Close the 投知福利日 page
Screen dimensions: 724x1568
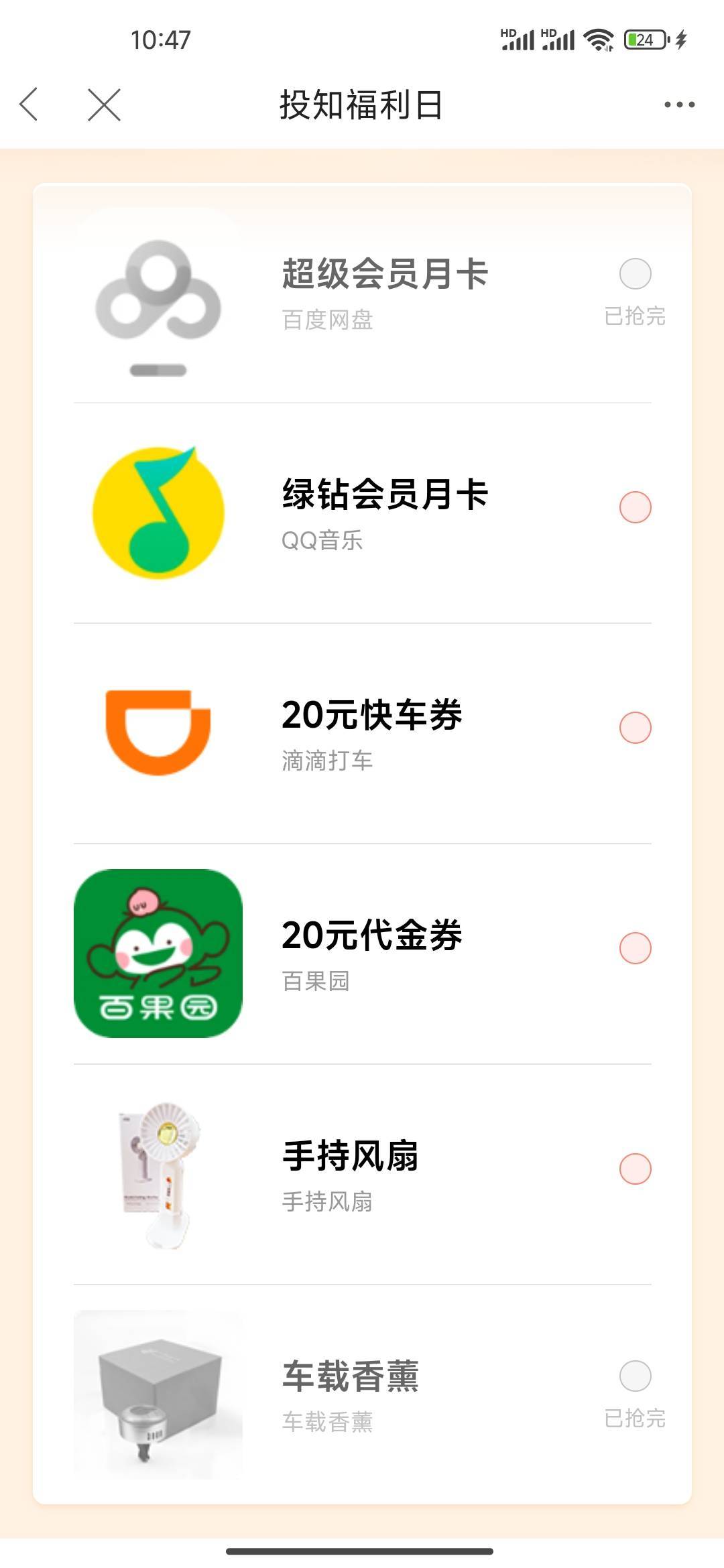click(x=104, y=105)
